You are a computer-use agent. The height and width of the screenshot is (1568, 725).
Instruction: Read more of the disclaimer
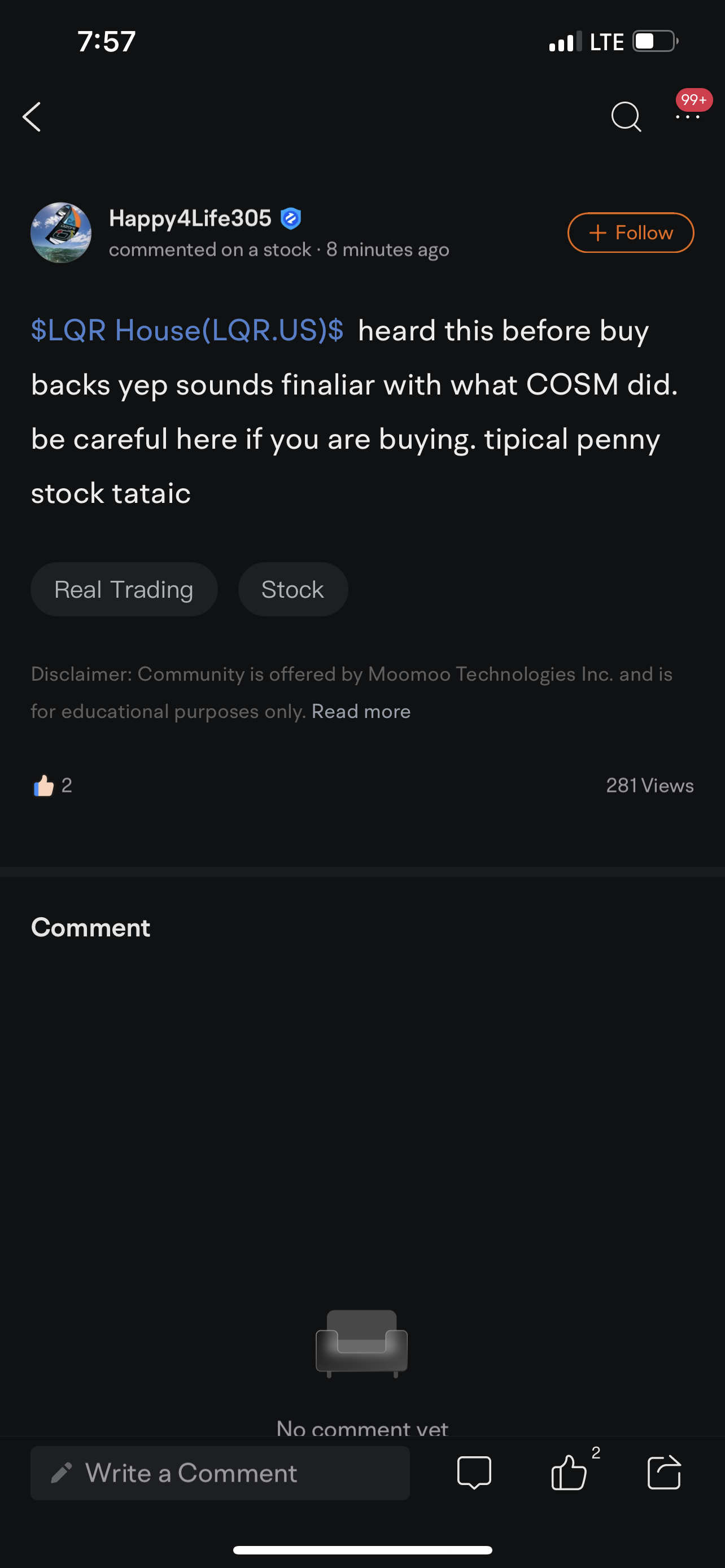pos(361,711)
